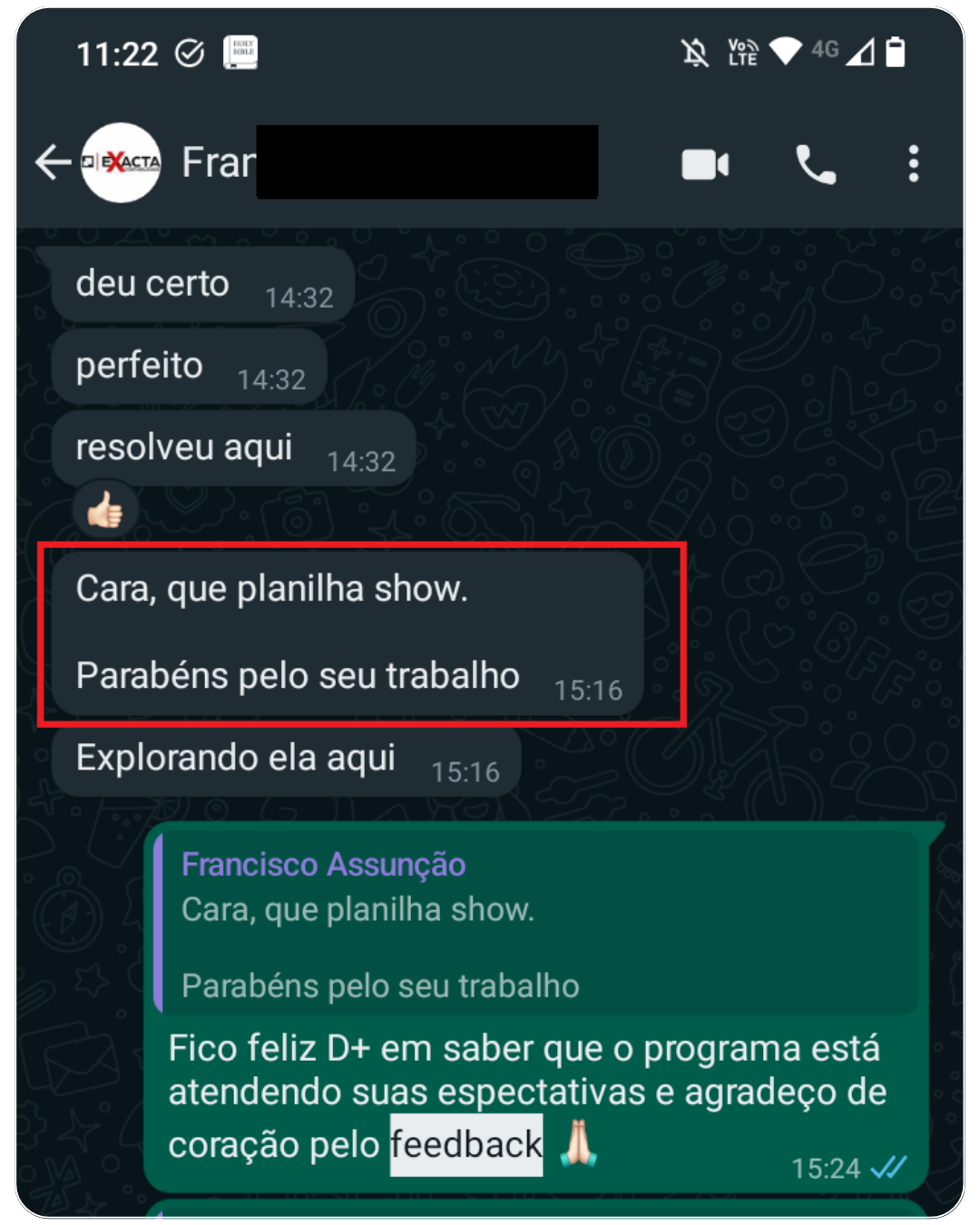Go back to the chat list
The height and width of the screenshot is (1225, 980).
[x=53, y=163]
